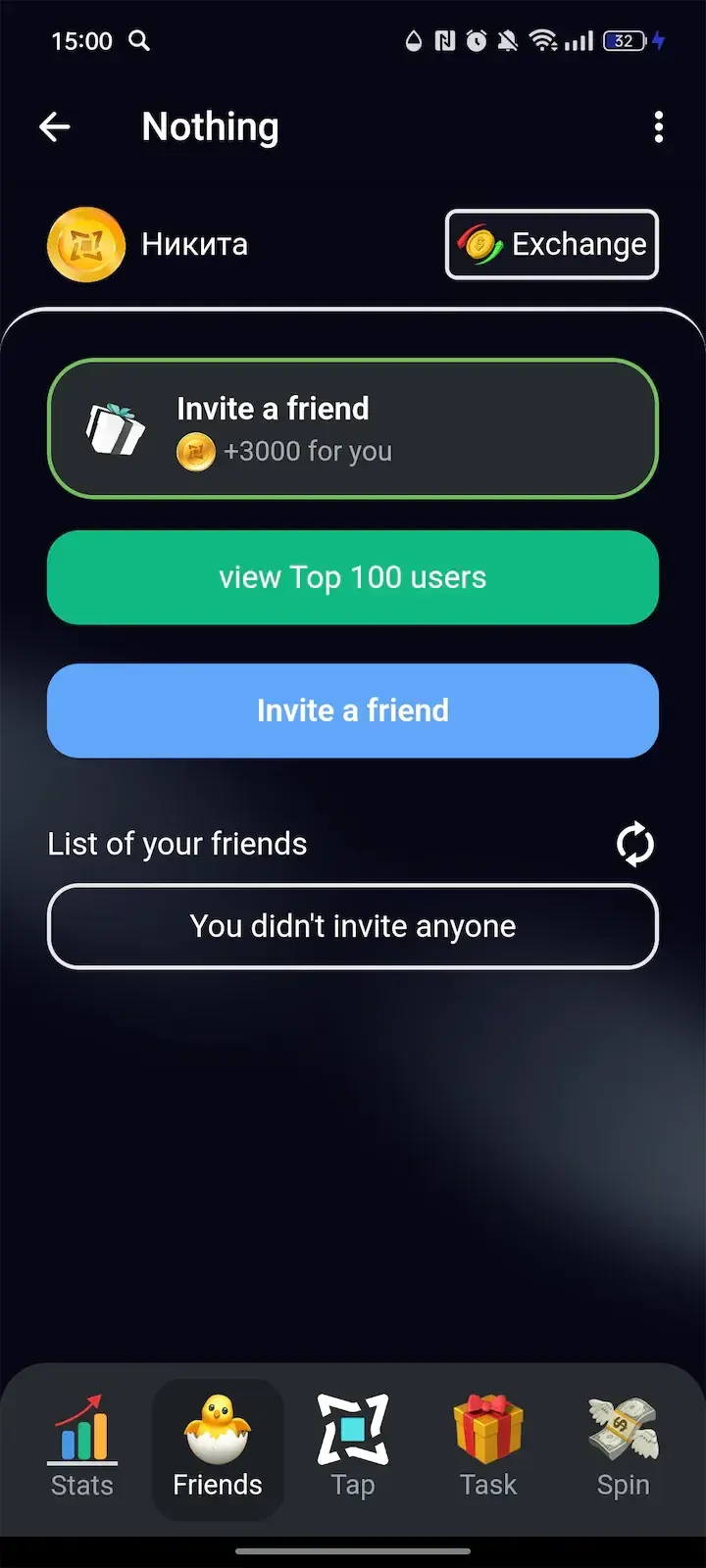Tap the You didn't invite anyone field
The image size is (706, 1568).
tap(353, 926)
